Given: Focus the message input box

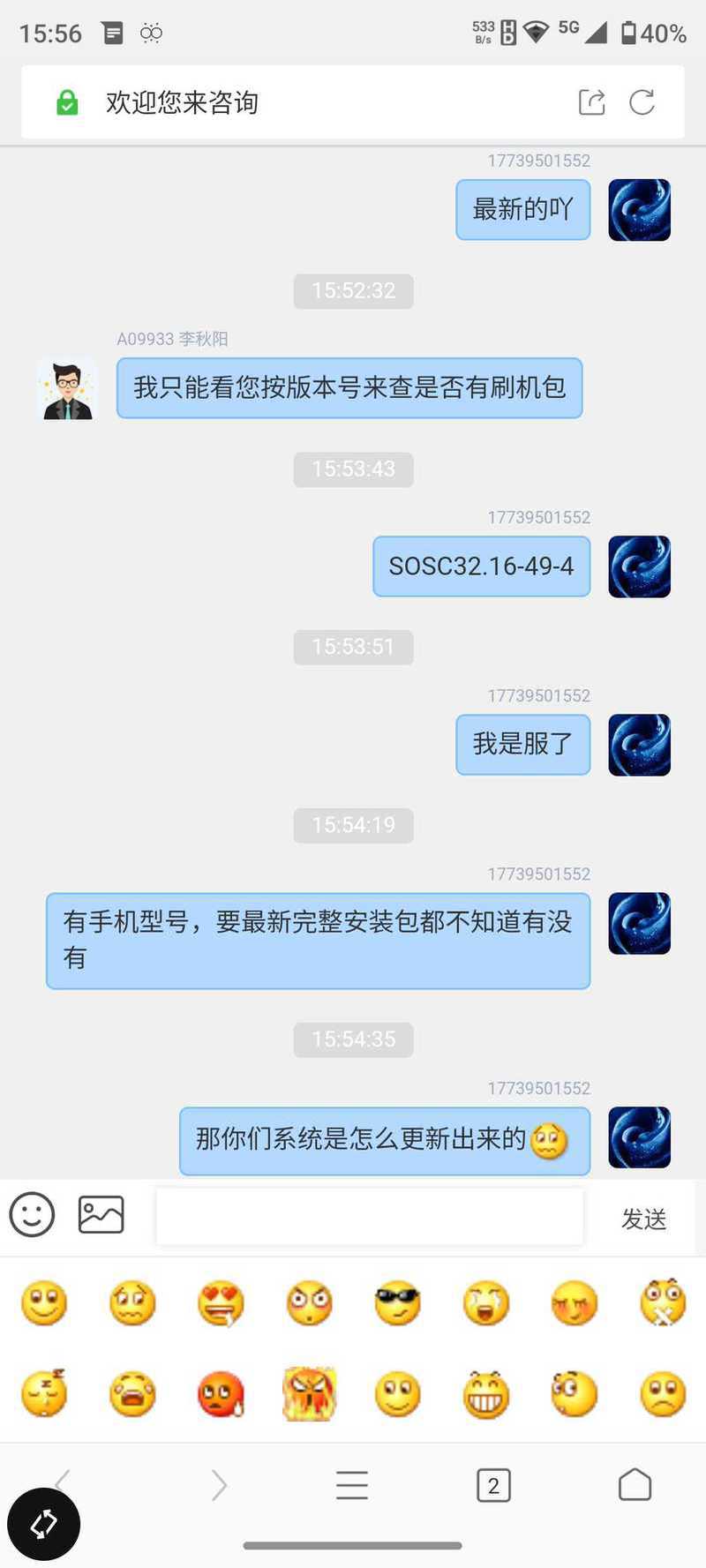Looking at the screenshot, I should point(369,1216).
